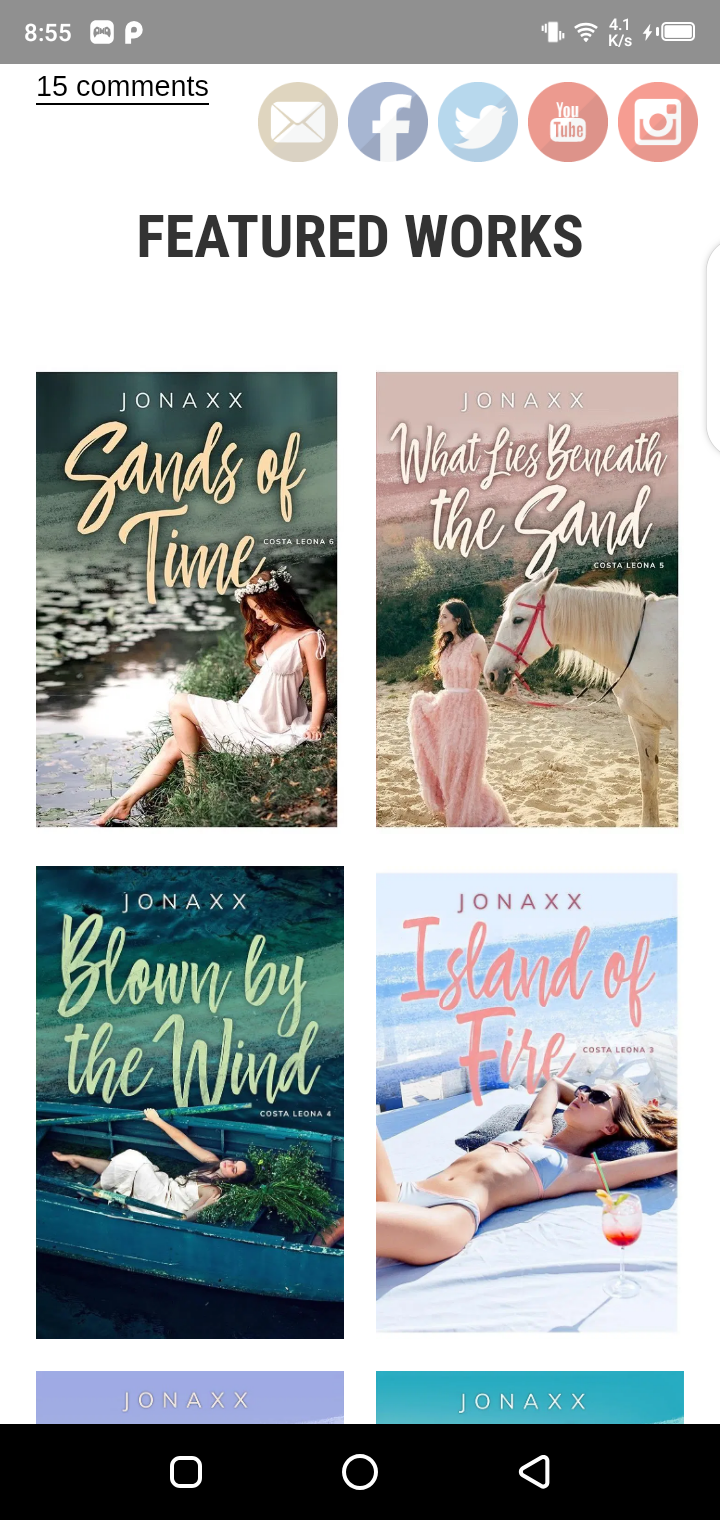Visit the Twitter profile icon
Screen dimensions: 720x1520
click(x=478, y=122)
